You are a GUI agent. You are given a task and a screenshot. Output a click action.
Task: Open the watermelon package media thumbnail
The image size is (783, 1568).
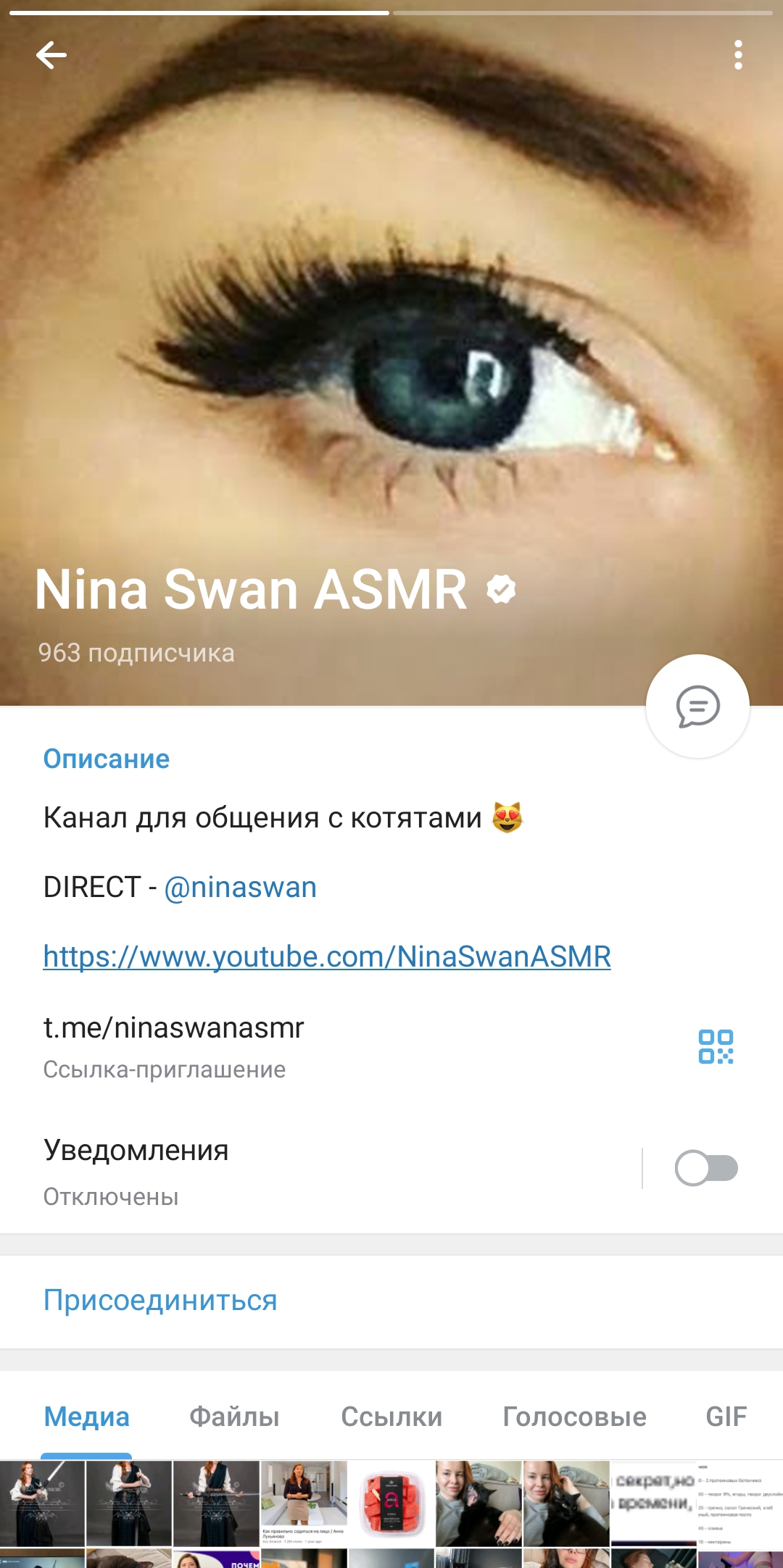pyautogui.click(x=391, y=1504)
